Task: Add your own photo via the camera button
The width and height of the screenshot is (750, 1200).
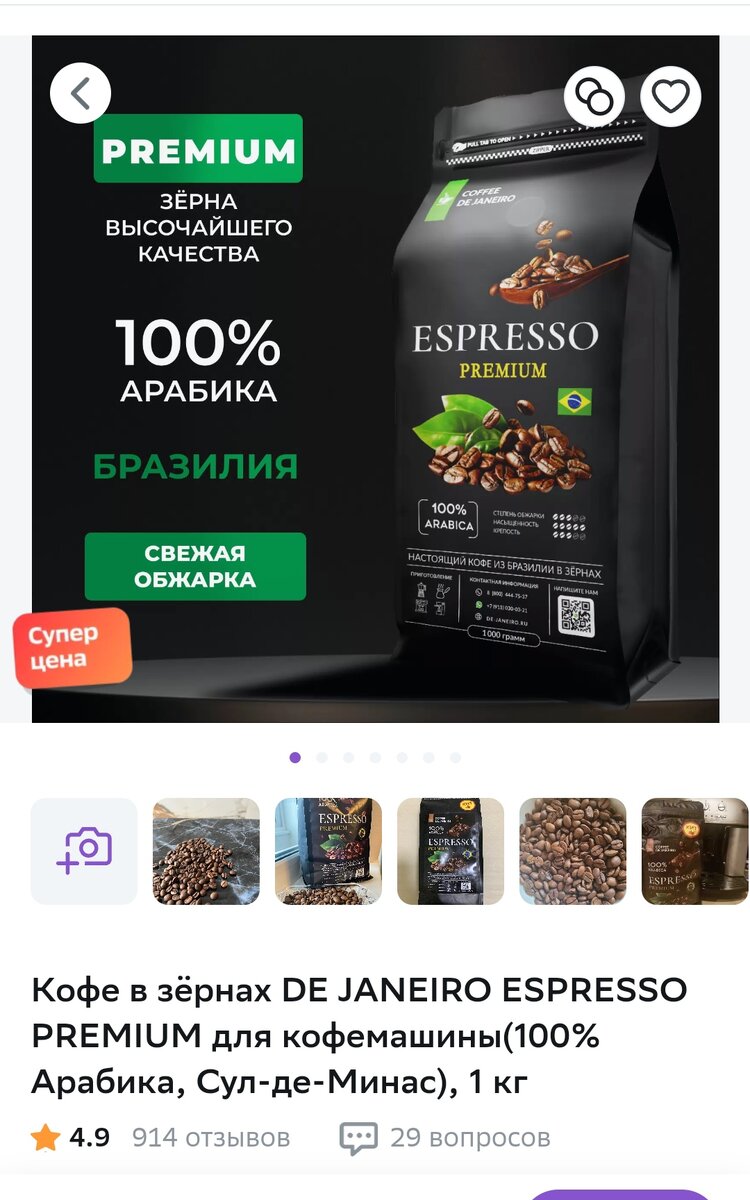Action: click(84, 851)
